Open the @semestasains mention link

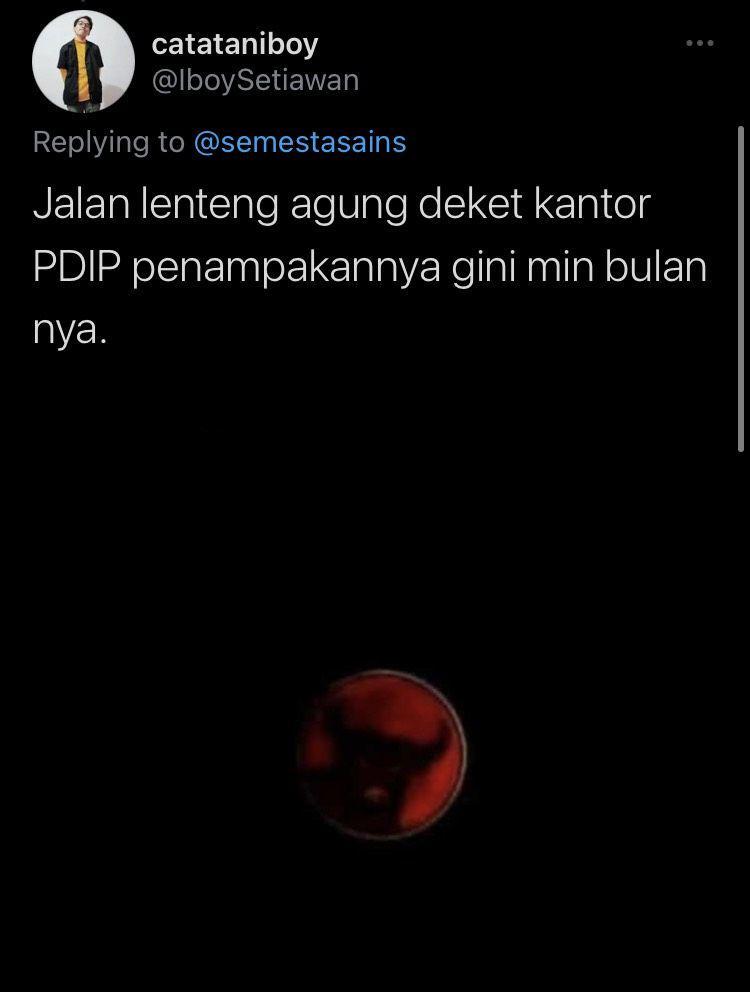pos(299,142)
